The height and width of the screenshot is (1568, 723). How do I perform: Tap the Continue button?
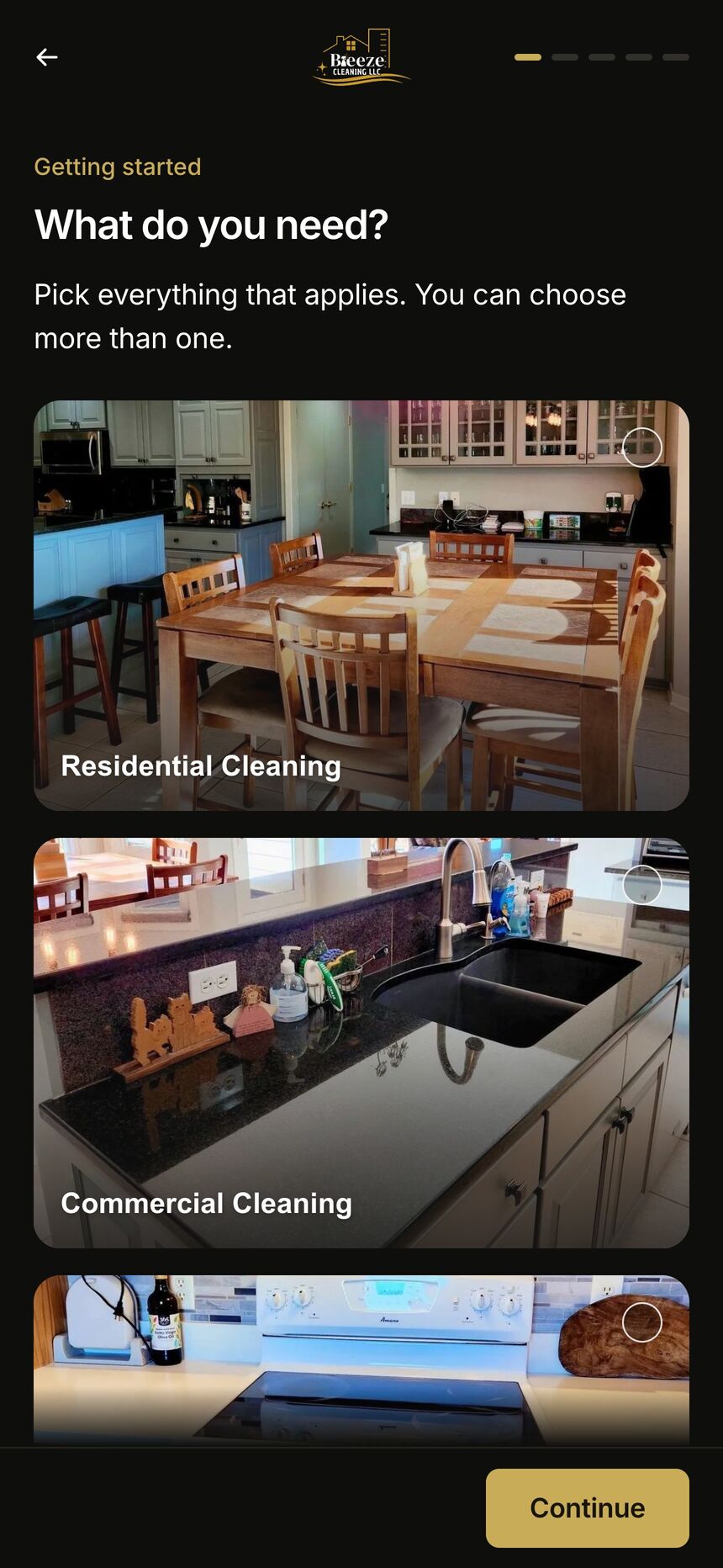(x=588, y=1508)
